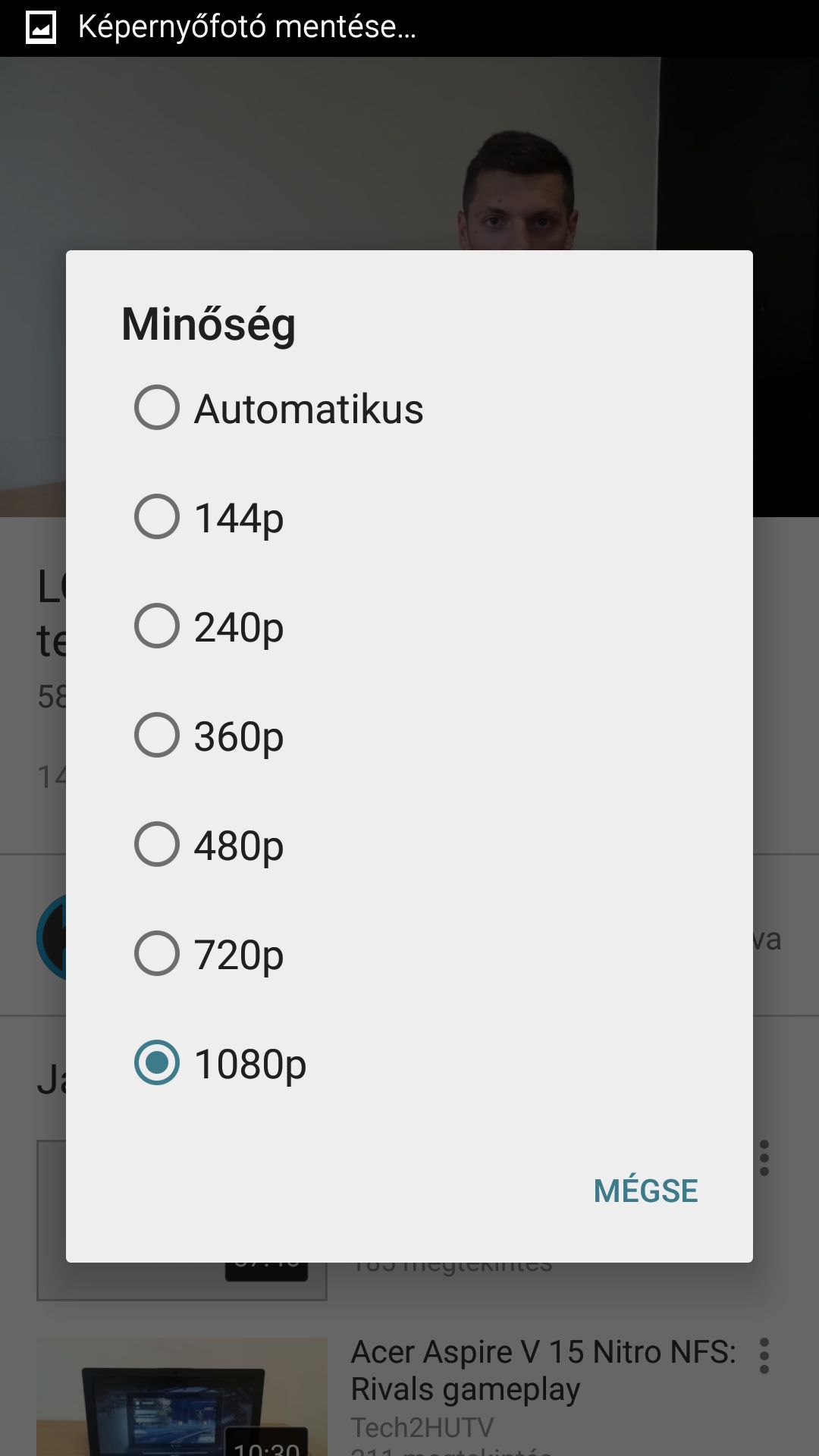Tap the selected 1080p option
The height and width of the screenshot is (1456, 819).
tap(409, 1063)
